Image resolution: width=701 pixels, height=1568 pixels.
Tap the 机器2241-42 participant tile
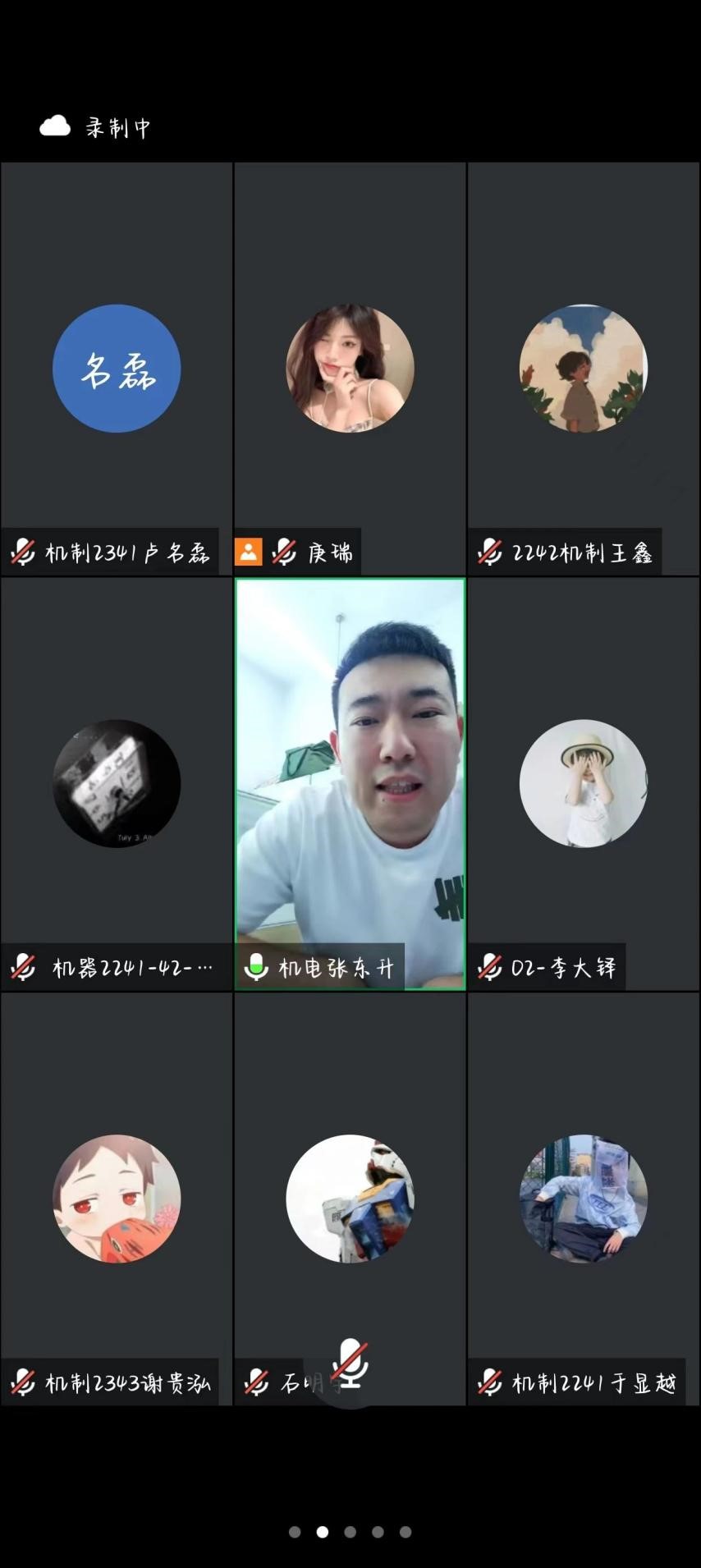[x=117, y=784]
